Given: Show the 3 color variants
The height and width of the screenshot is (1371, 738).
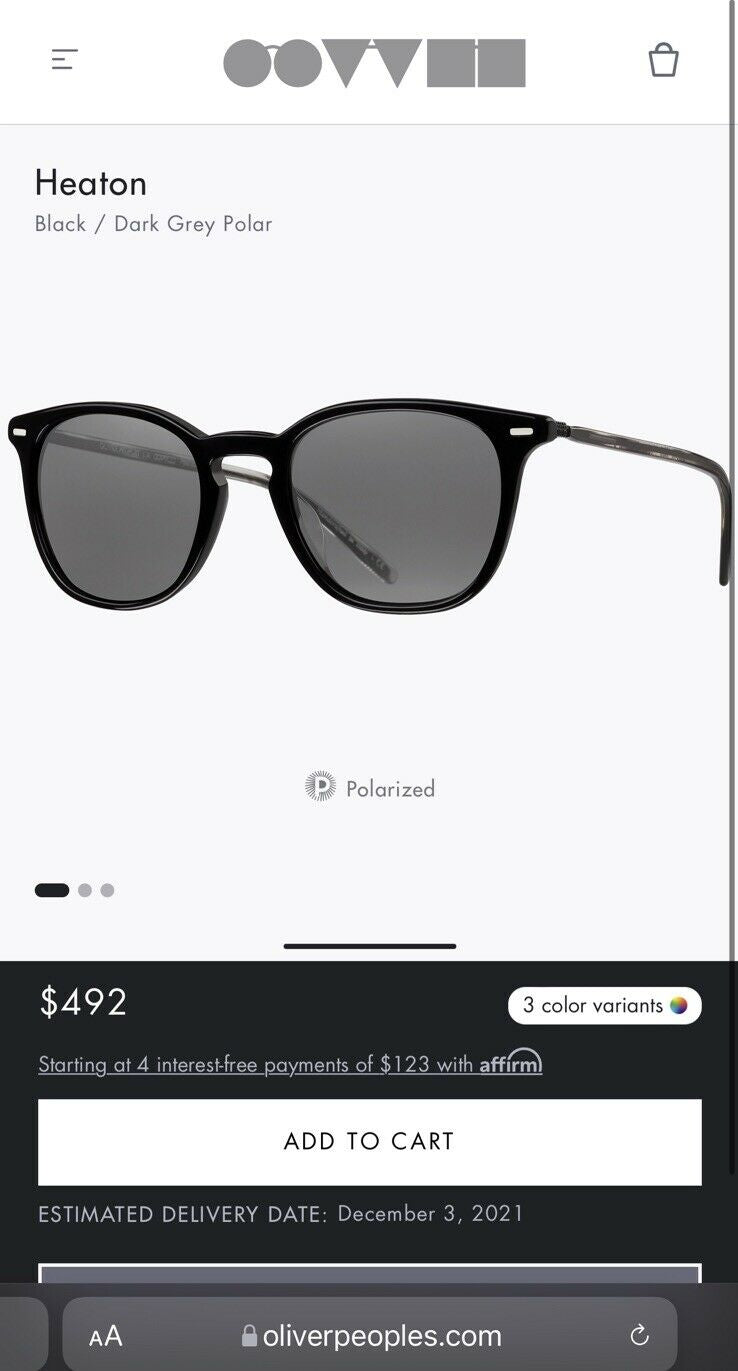Looking at the screenshot, I should tap(604, 1005).
